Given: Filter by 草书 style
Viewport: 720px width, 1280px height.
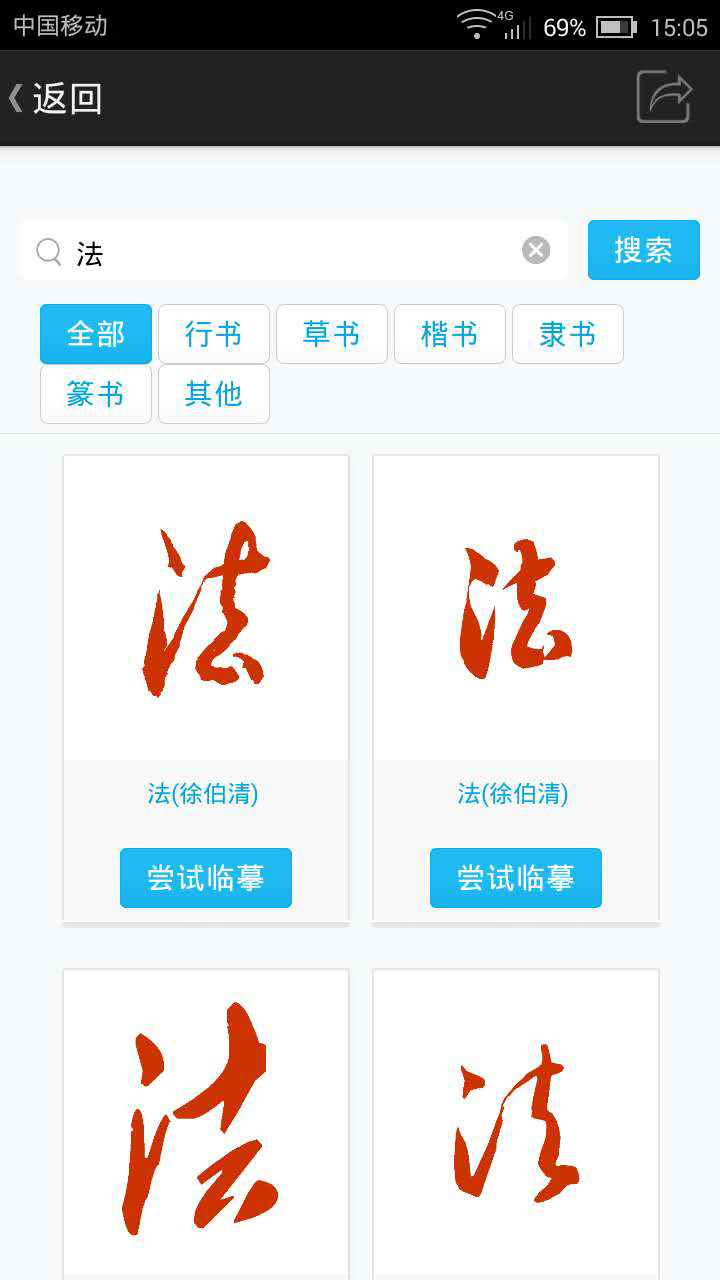Looking at the screenshot, I should [x=332, y=334].
